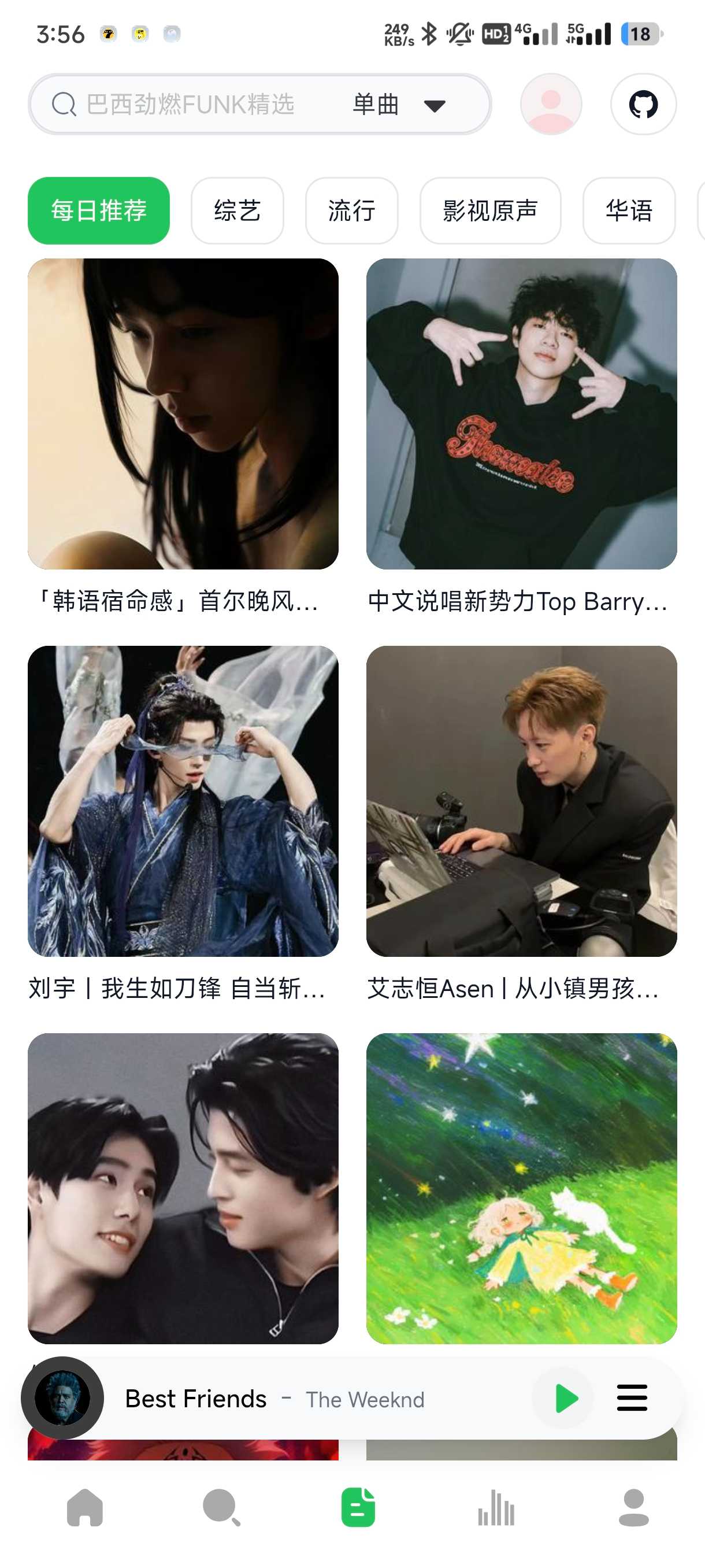
Task: Open the 刘宇丨我生如刀锋 playlist
Action: [x=183, y=801]
